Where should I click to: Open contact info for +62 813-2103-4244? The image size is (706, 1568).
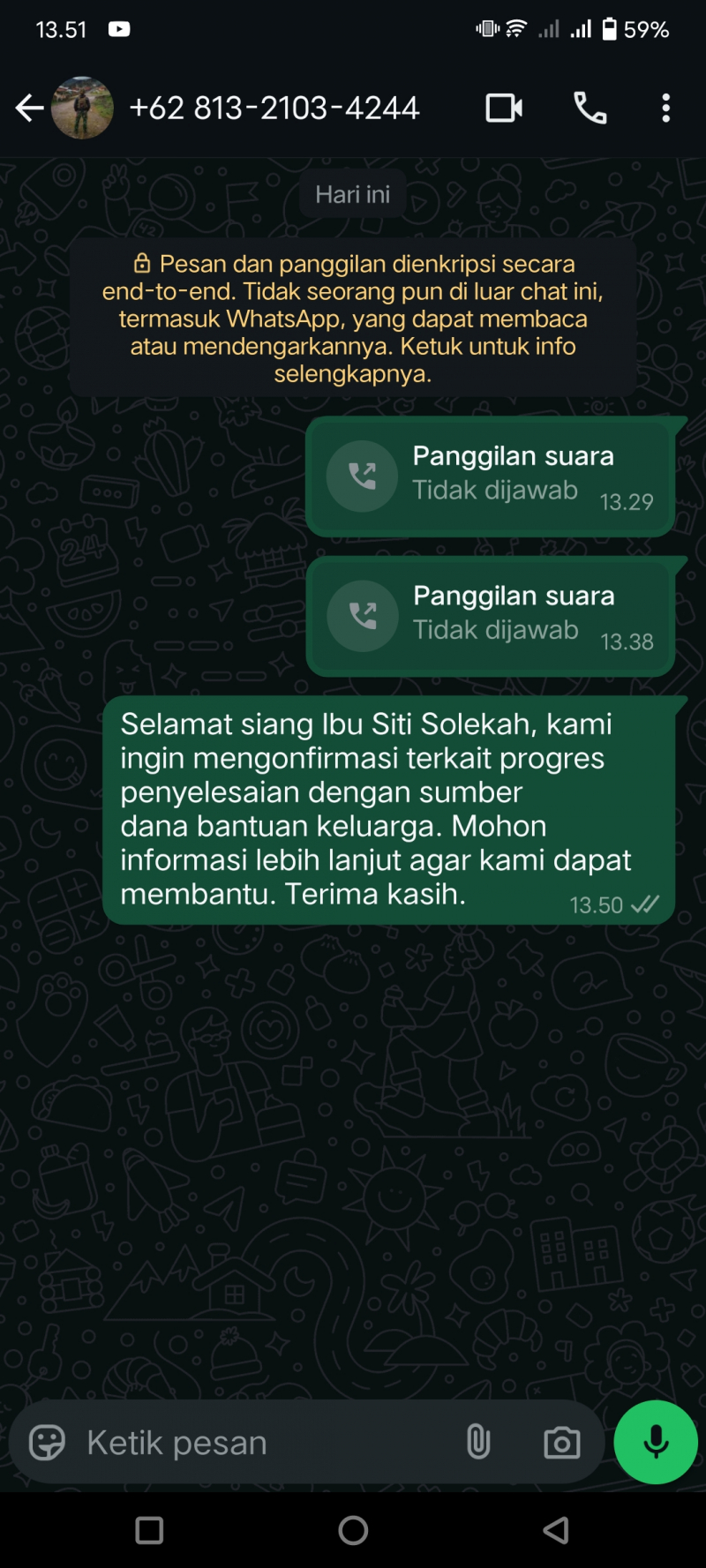click(x=274, y=109)
